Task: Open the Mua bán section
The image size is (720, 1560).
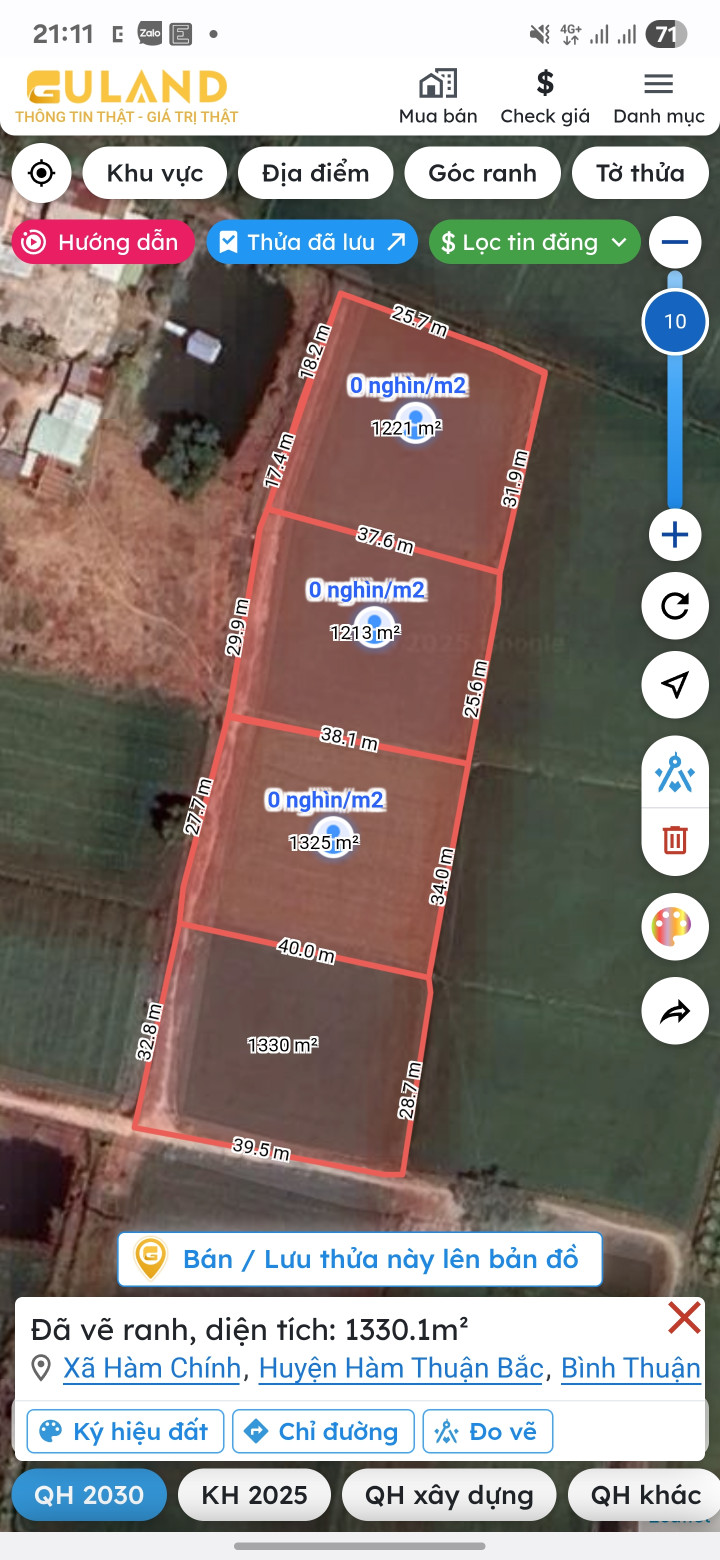Action: click(x=438, y=97)
